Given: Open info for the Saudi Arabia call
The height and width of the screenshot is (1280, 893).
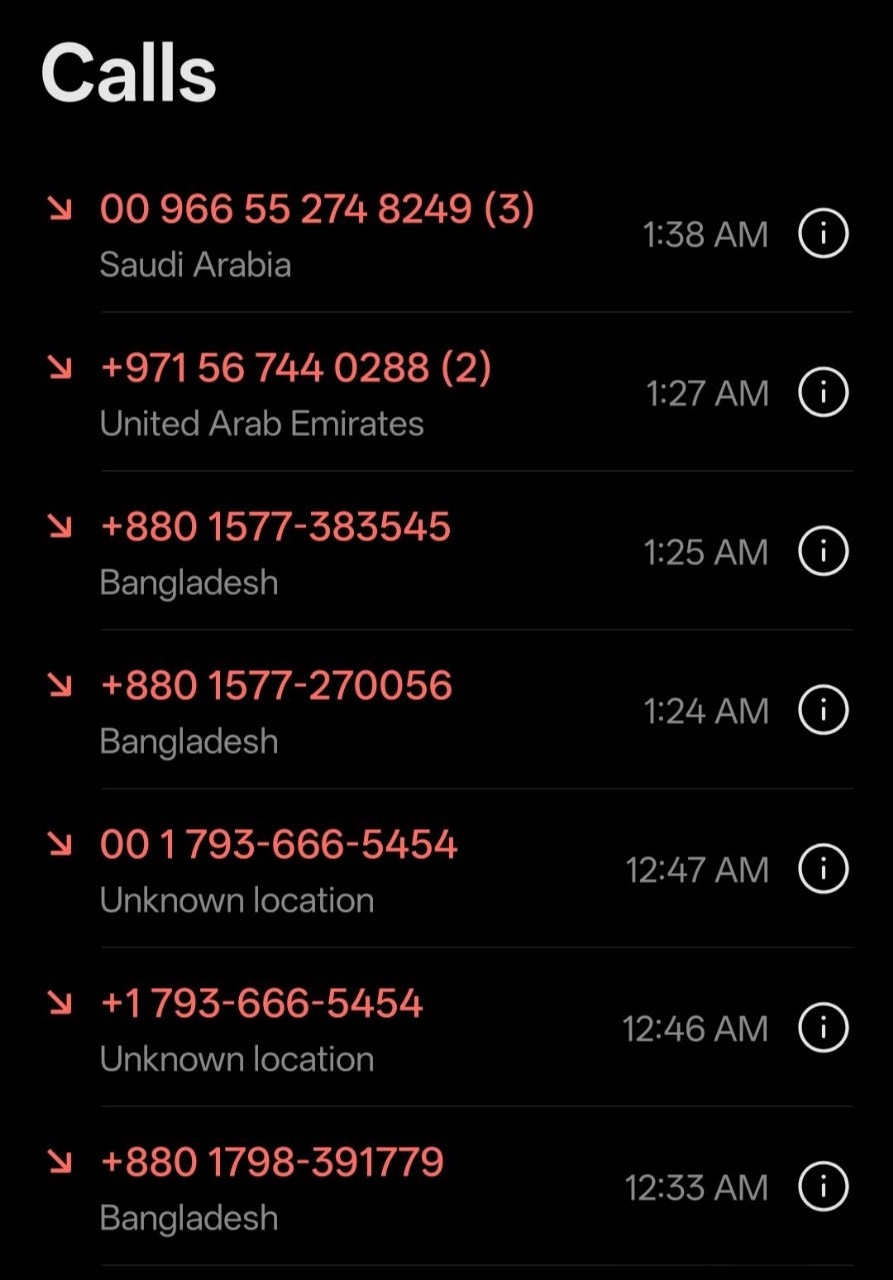Looking at the screenshot, I should 823,235.
